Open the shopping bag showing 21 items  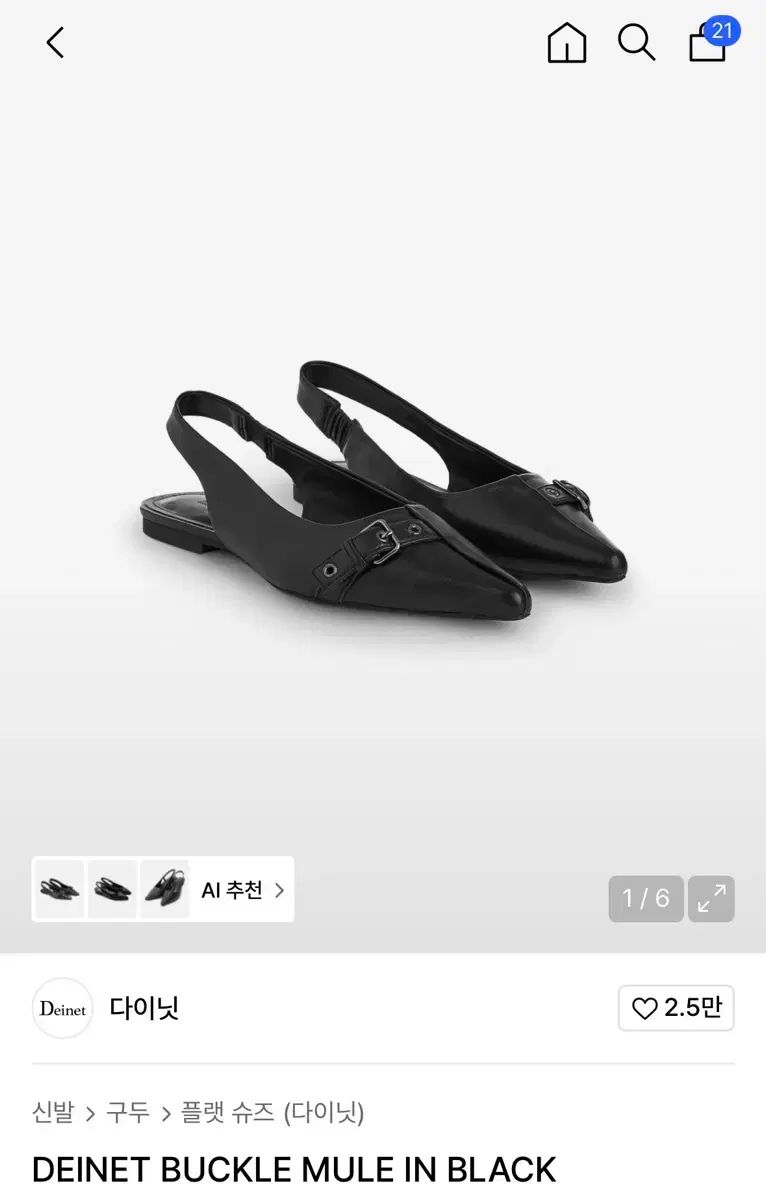[707, 47]
